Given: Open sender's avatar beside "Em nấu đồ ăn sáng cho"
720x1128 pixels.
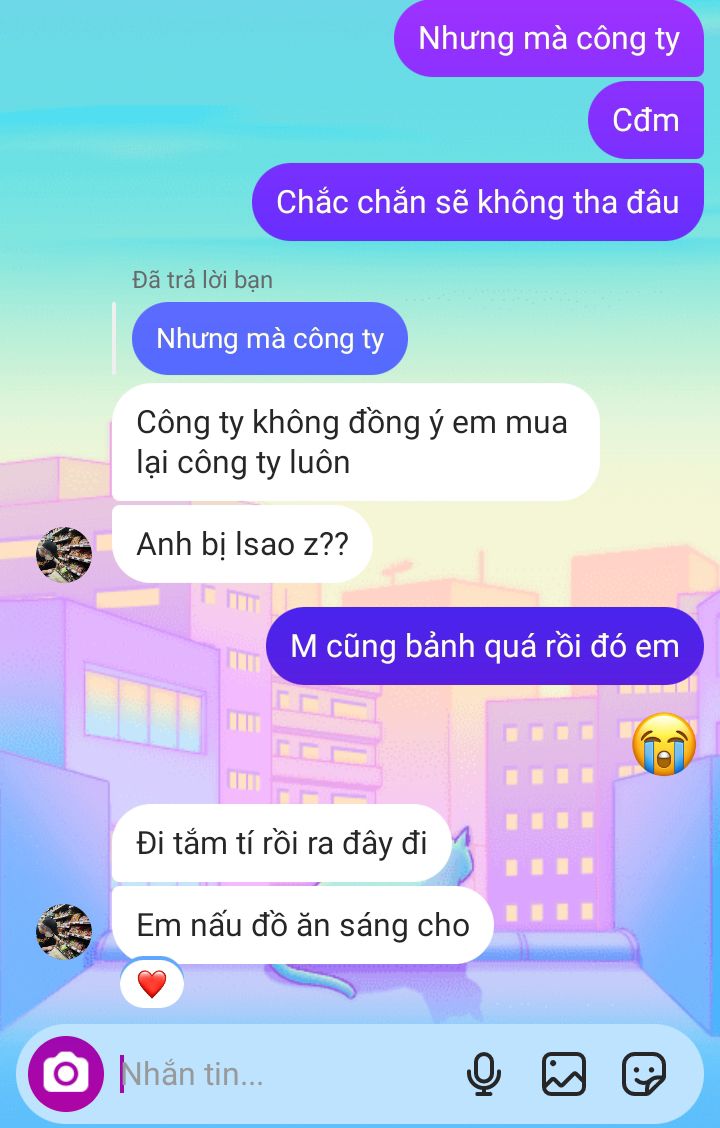Looking at the screenshot, I should click(x=64, y=932).
